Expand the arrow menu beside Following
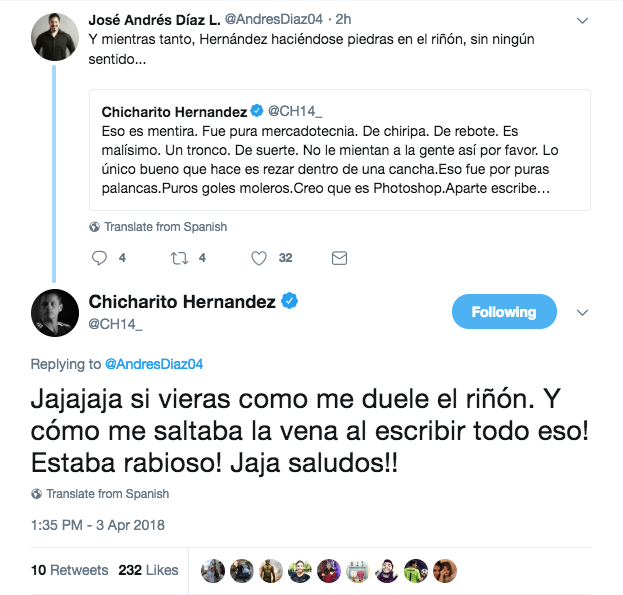623x595 pixels. [x=583, y=312]
